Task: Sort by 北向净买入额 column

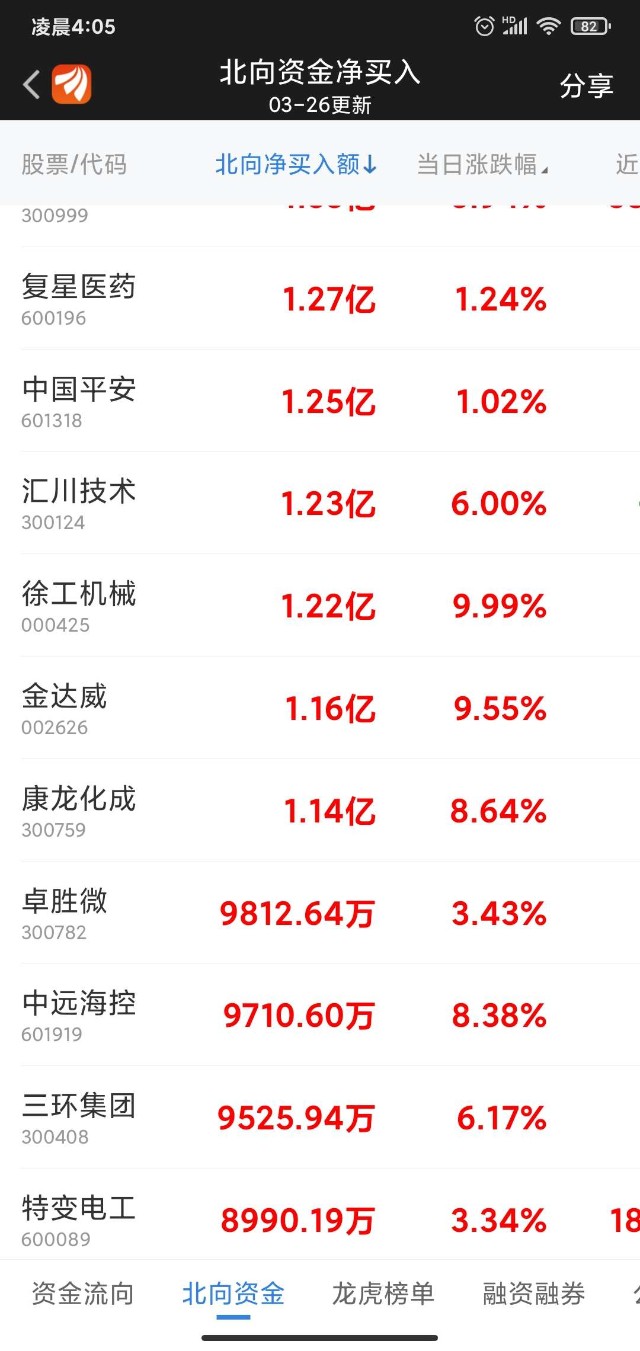Action: pos(296,165)
